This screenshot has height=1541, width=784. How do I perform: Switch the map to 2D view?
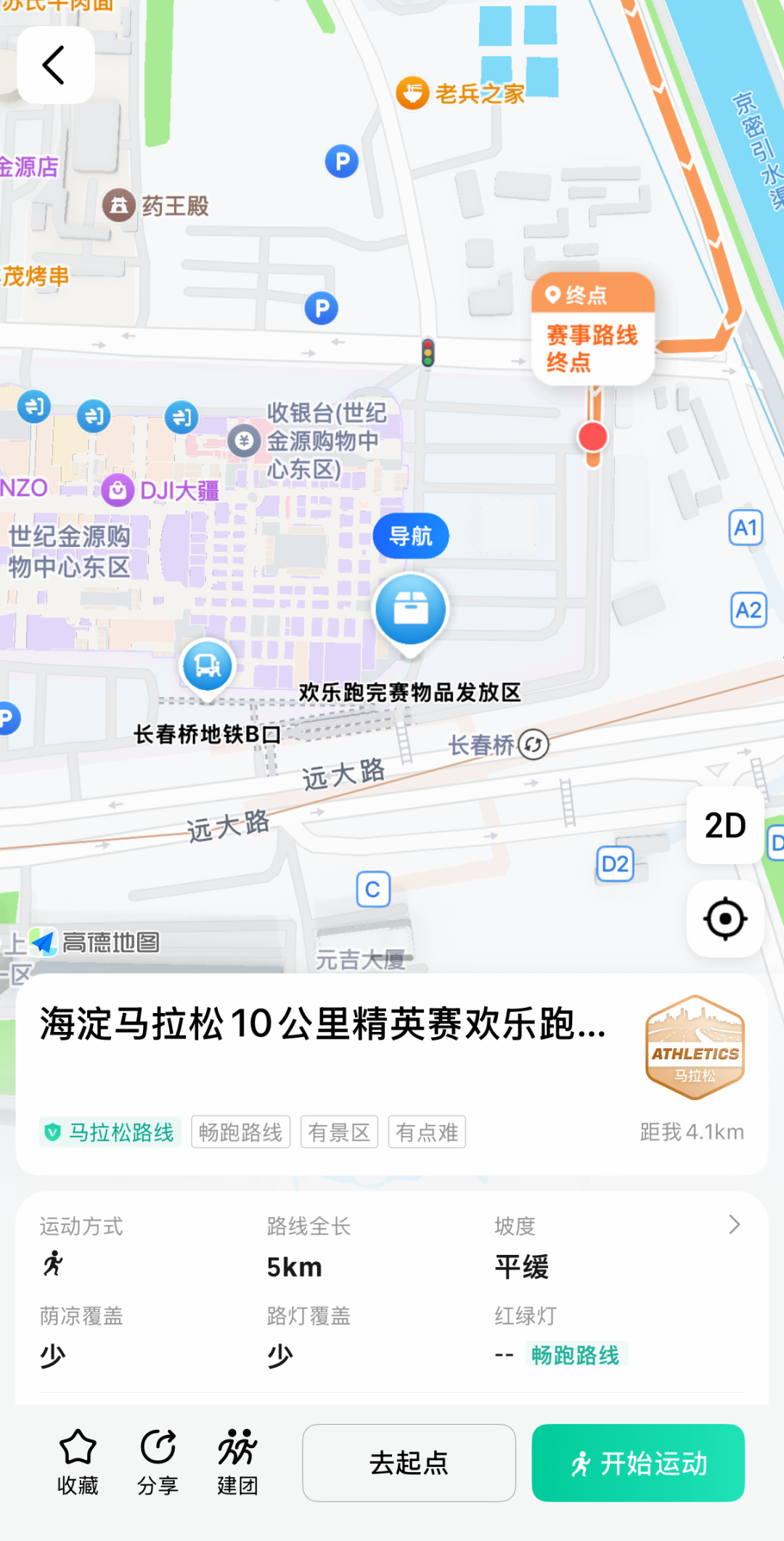[x=725, y=825]
